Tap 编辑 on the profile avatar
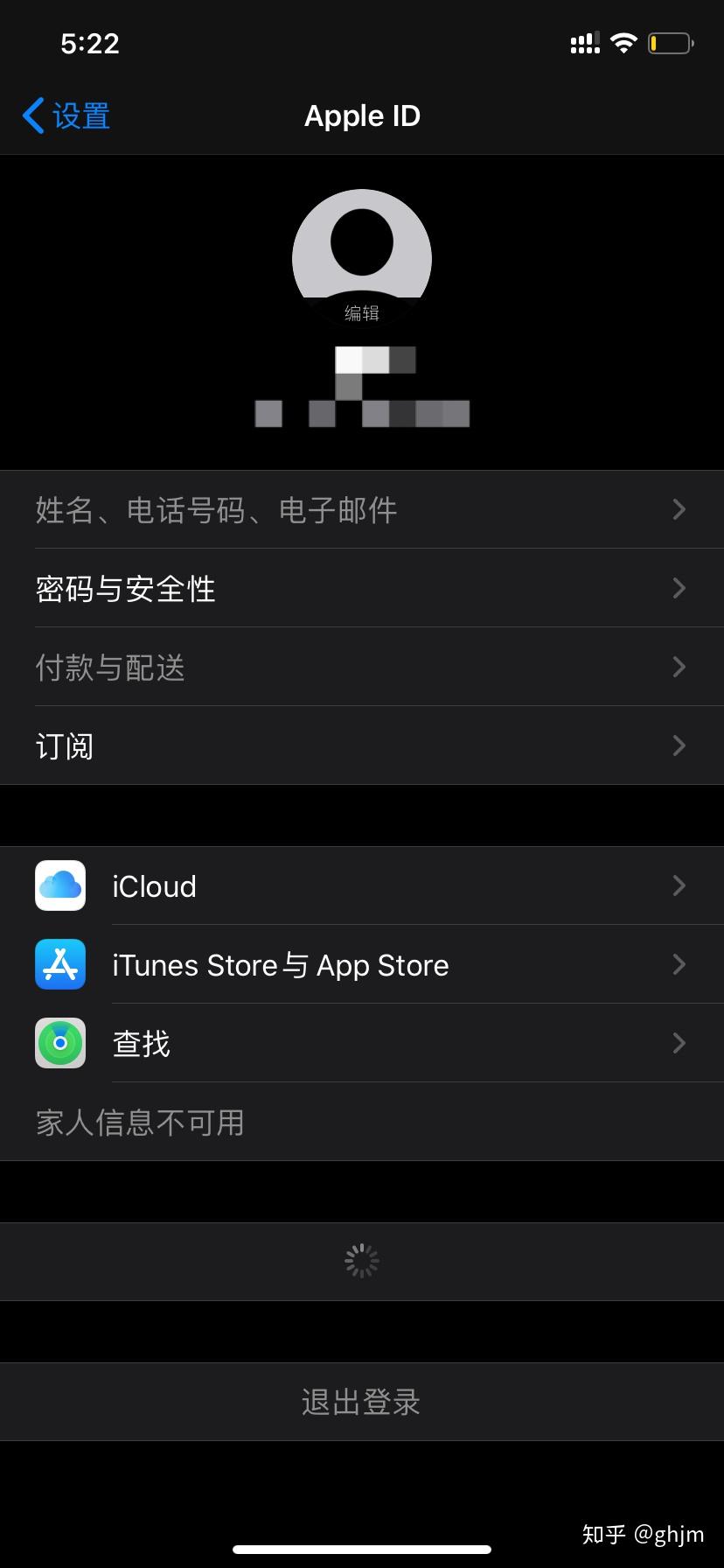Image resolution: width=724 pixels, height=1568 pixels. 361,313
